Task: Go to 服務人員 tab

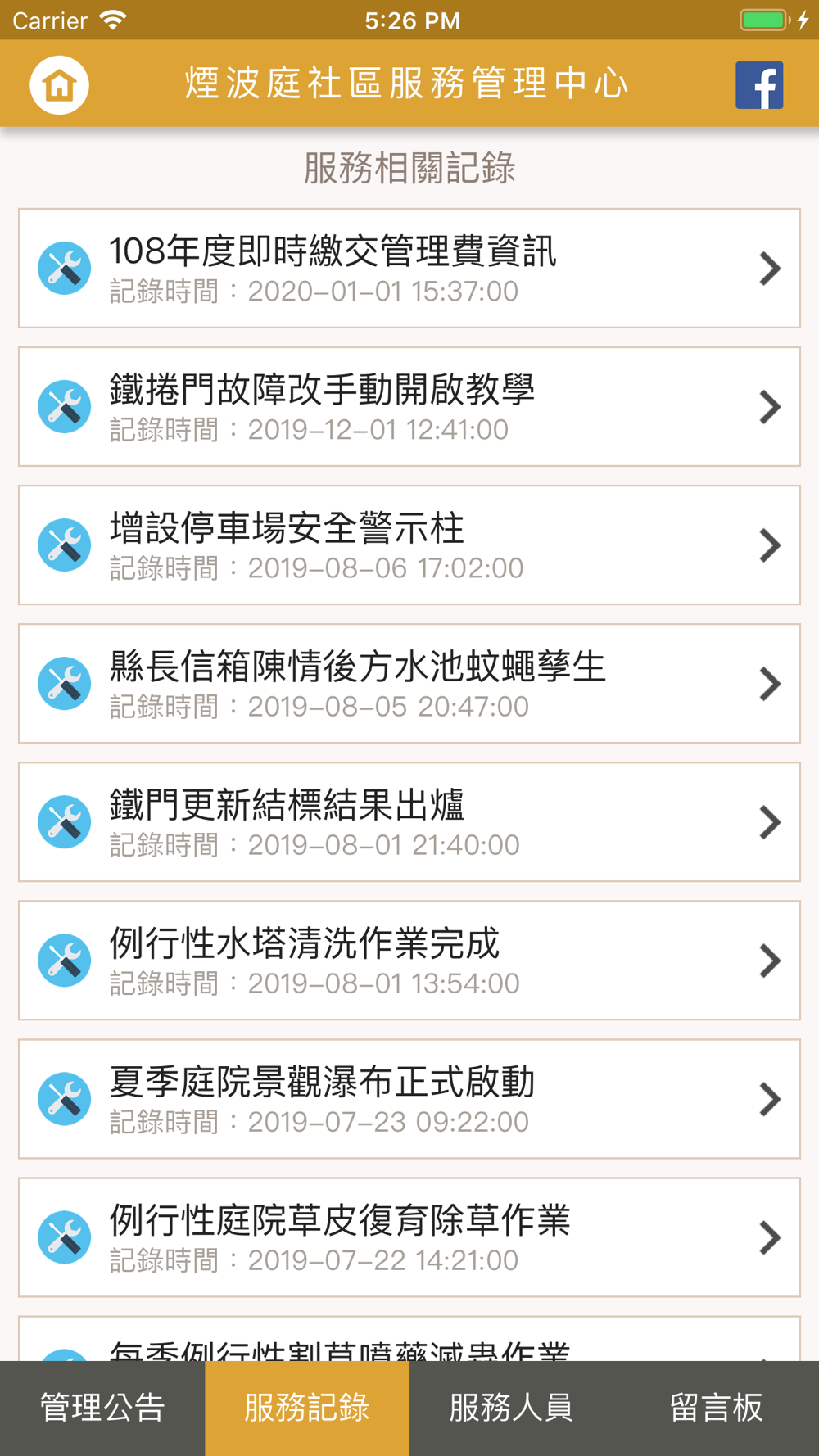Action: coord(512,1409)
